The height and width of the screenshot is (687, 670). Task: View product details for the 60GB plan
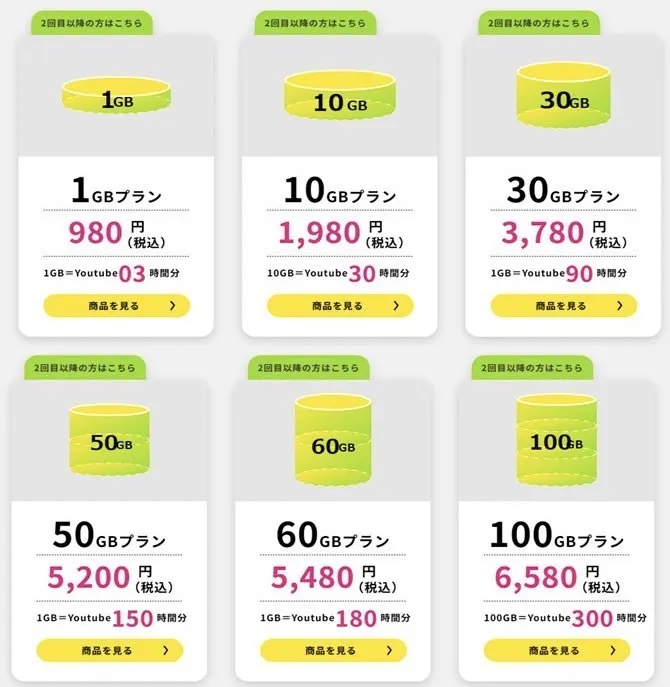coord(332,651)
